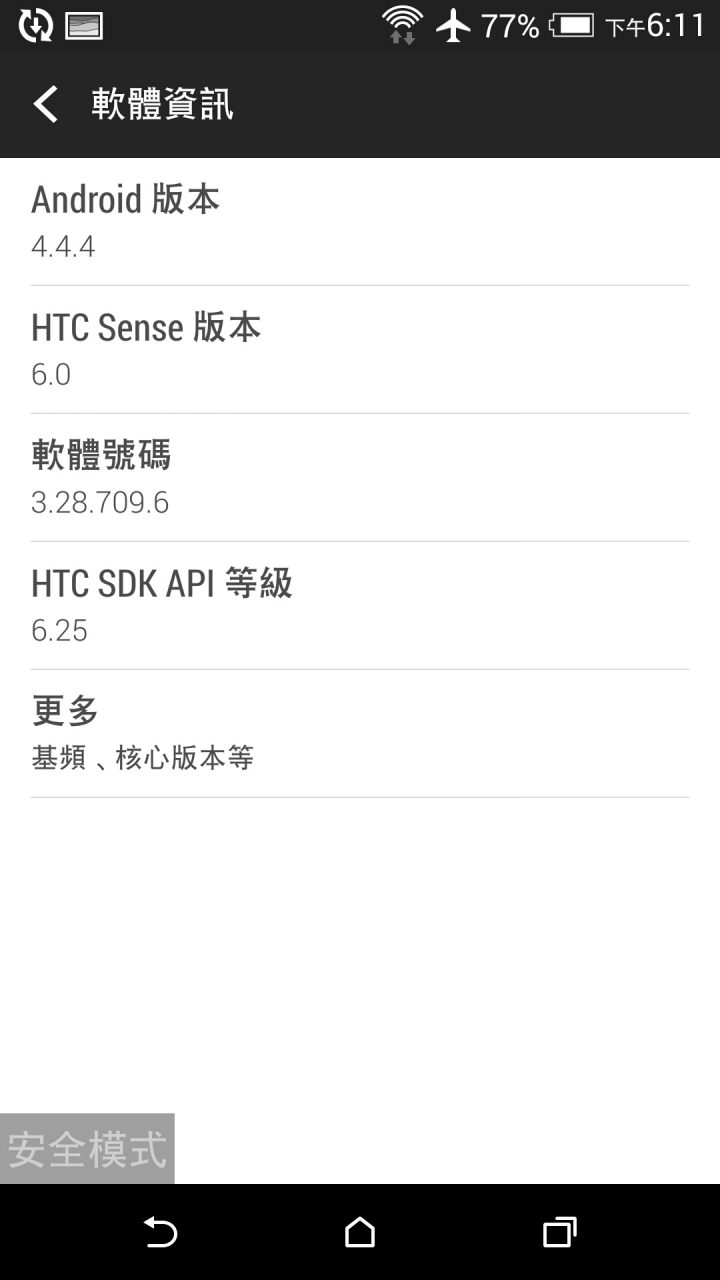The image size is (720, 1280).
Task: Tap the 軟體號碼 3.28.709.6 row
Action: click(x=360, y=478)
